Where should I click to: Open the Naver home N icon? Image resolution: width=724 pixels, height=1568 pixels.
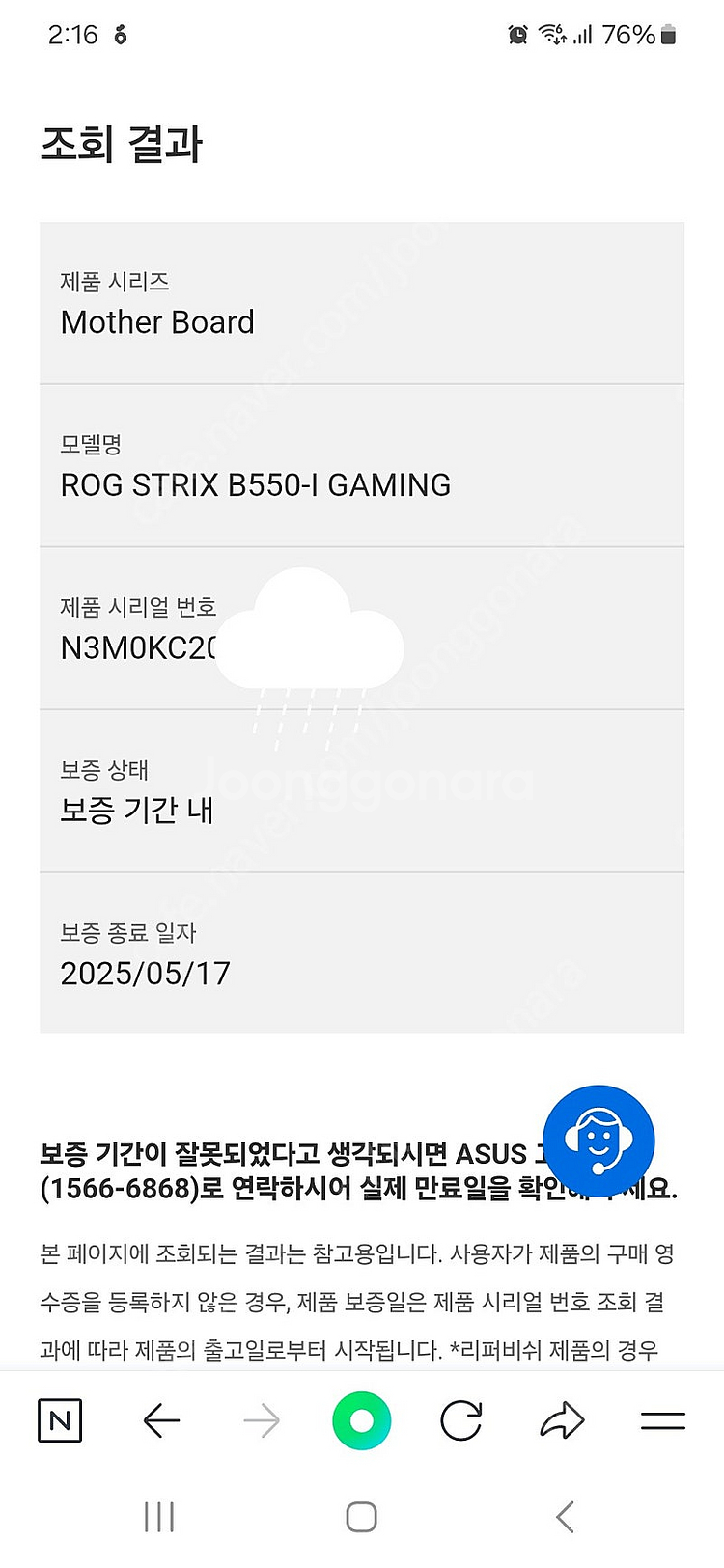(60, 1420)
